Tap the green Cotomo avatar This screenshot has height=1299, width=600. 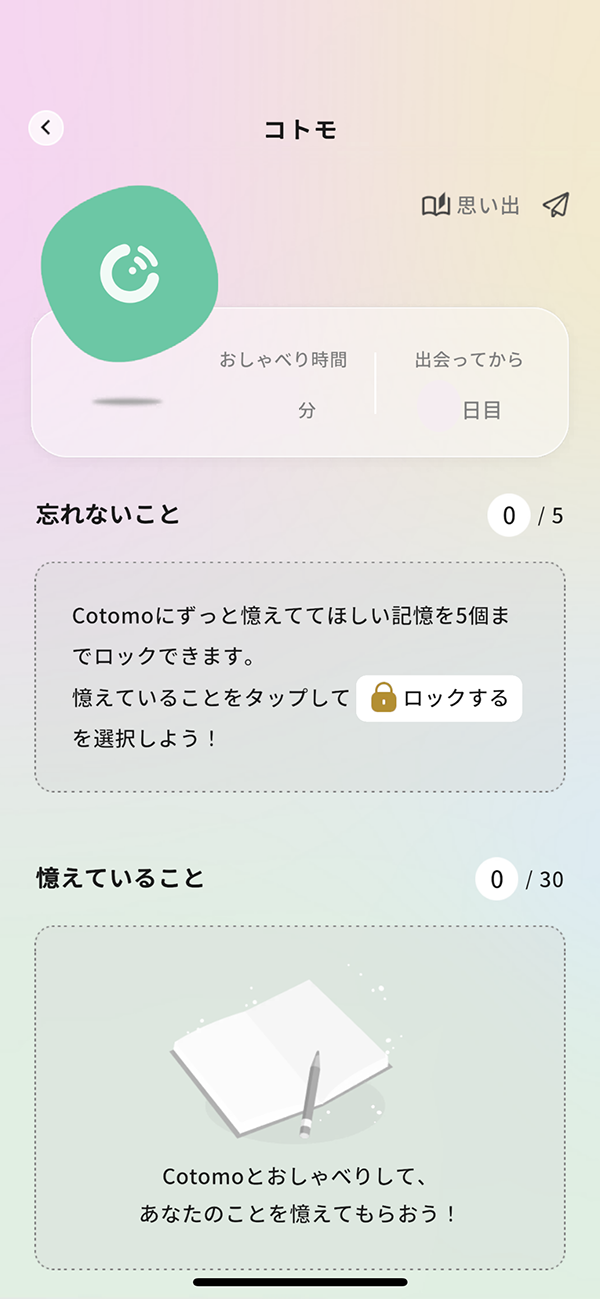[x=129, y=274]
